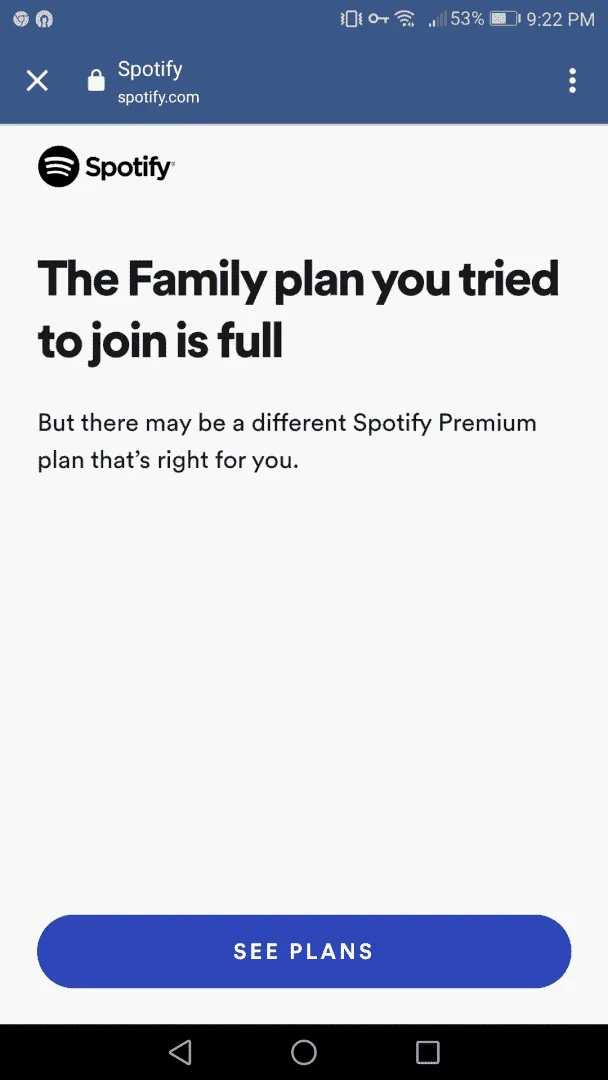View site security via lock icon
This screenshot has height=1080, width=608.
point(96,81)
